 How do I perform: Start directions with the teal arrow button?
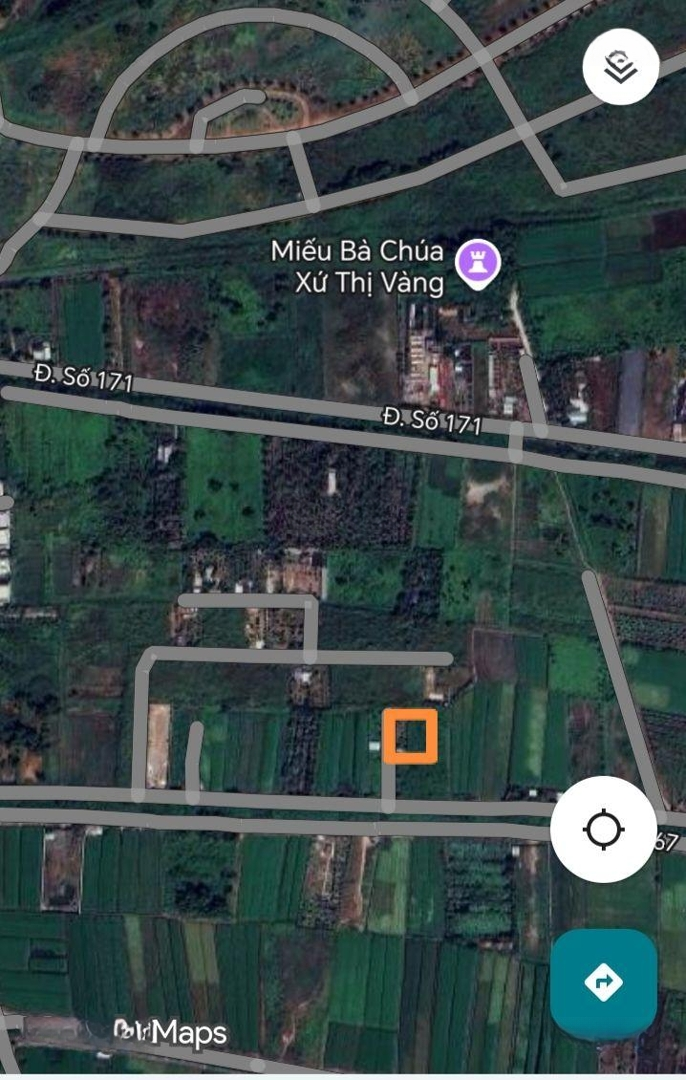[603, 983]
